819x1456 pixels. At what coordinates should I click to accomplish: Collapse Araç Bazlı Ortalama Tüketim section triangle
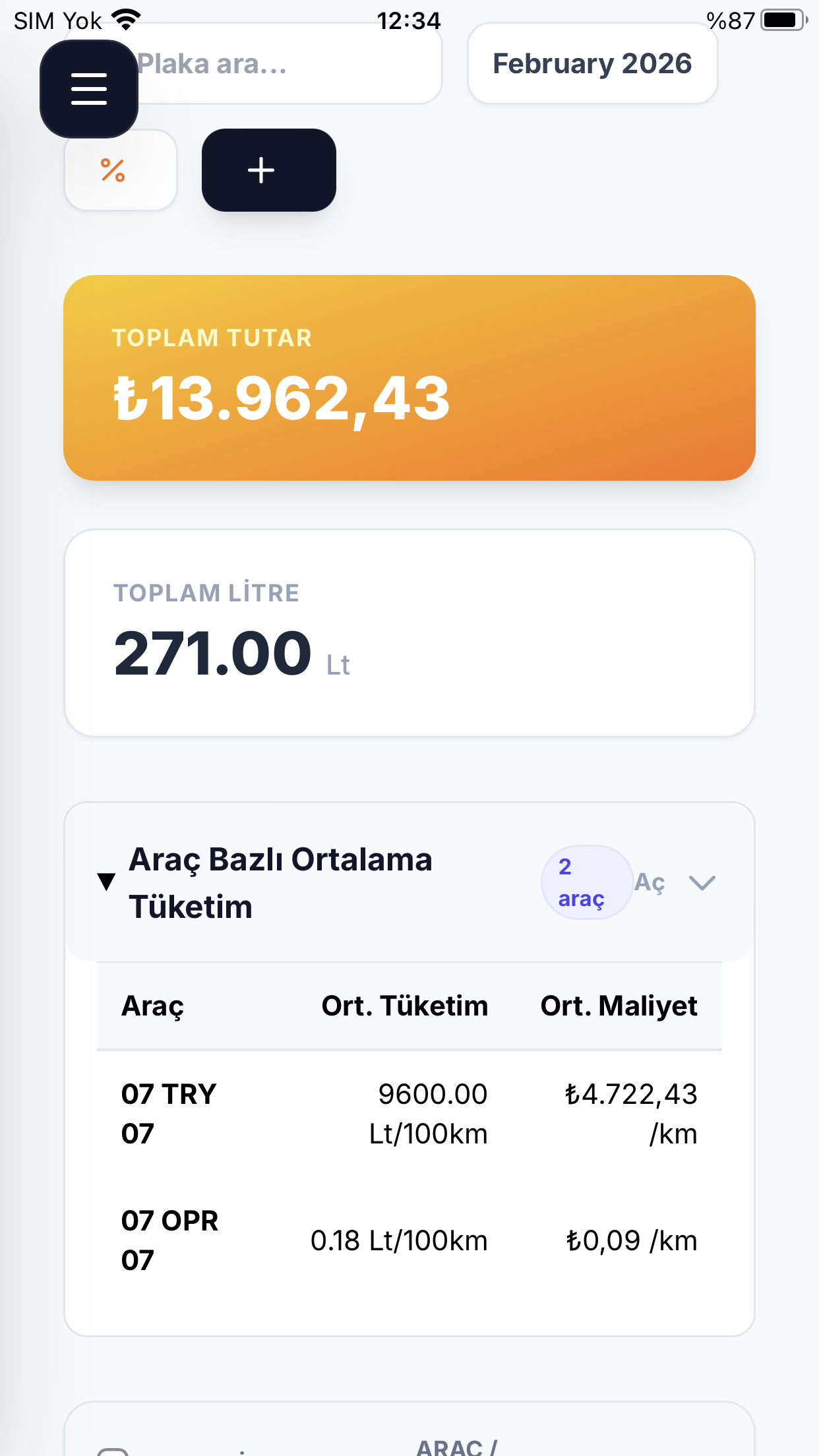(x=106, y=882)
